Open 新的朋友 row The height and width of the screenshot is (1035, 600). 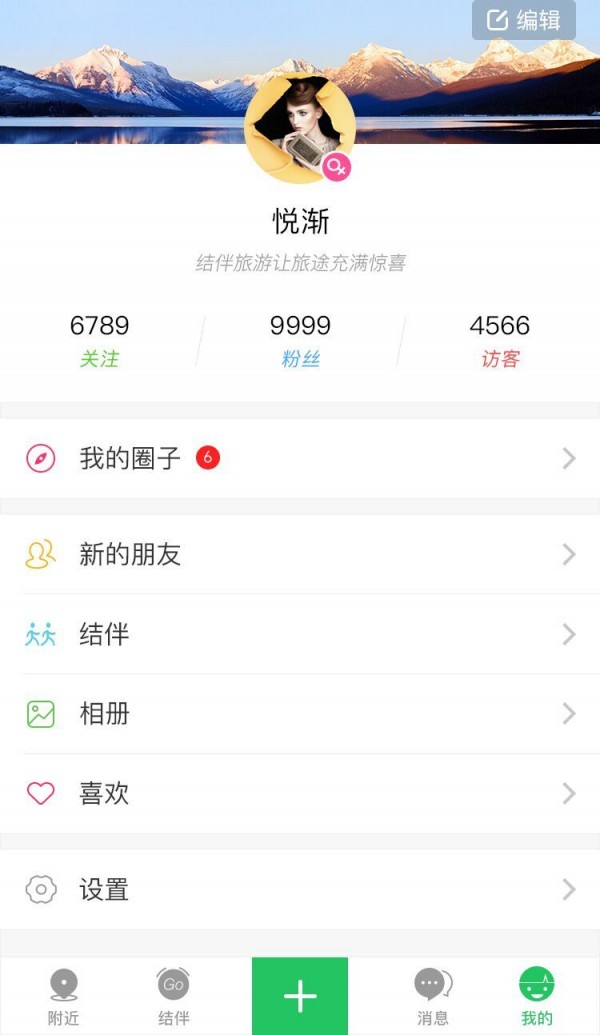300,555
